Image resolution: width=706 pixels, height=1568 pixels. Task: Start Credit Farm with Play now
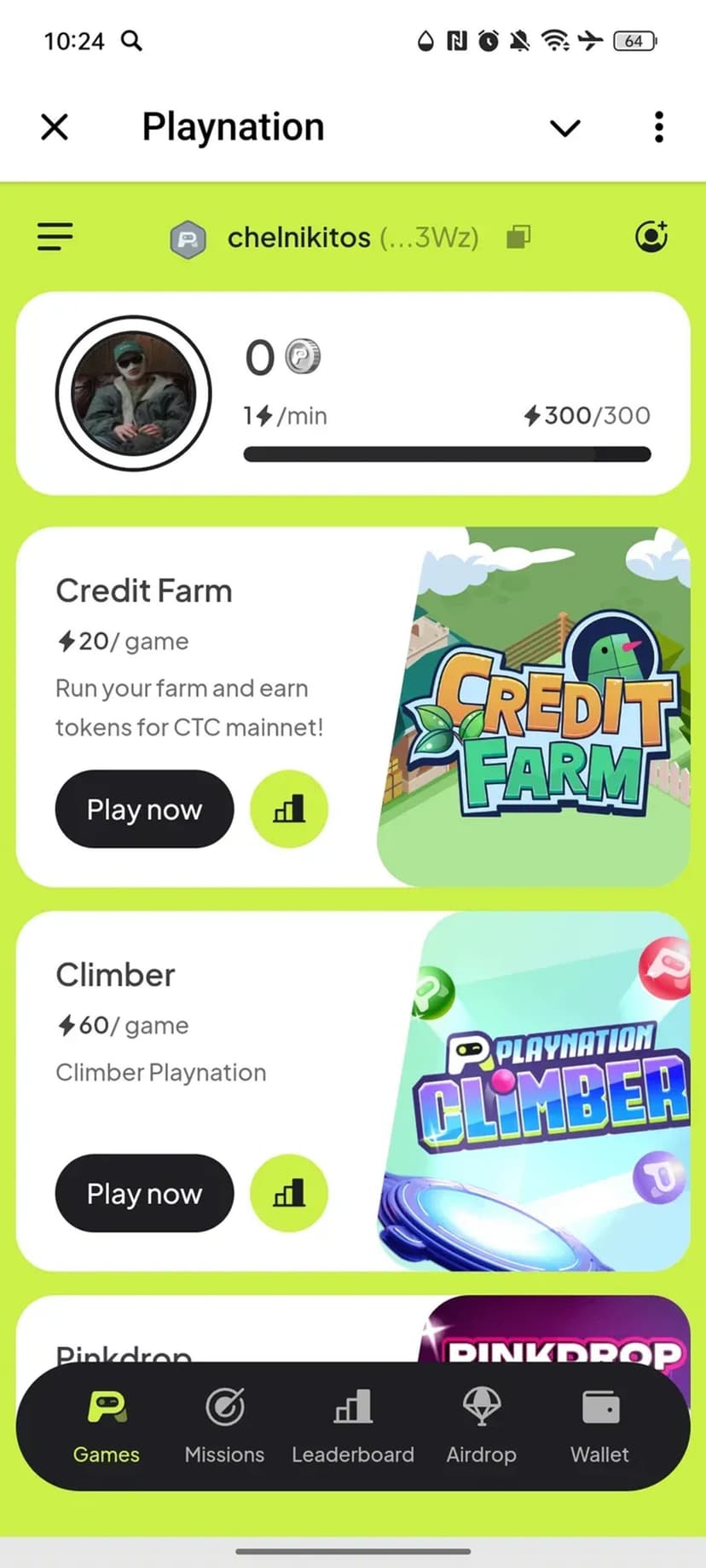click(x=144, y=809)
